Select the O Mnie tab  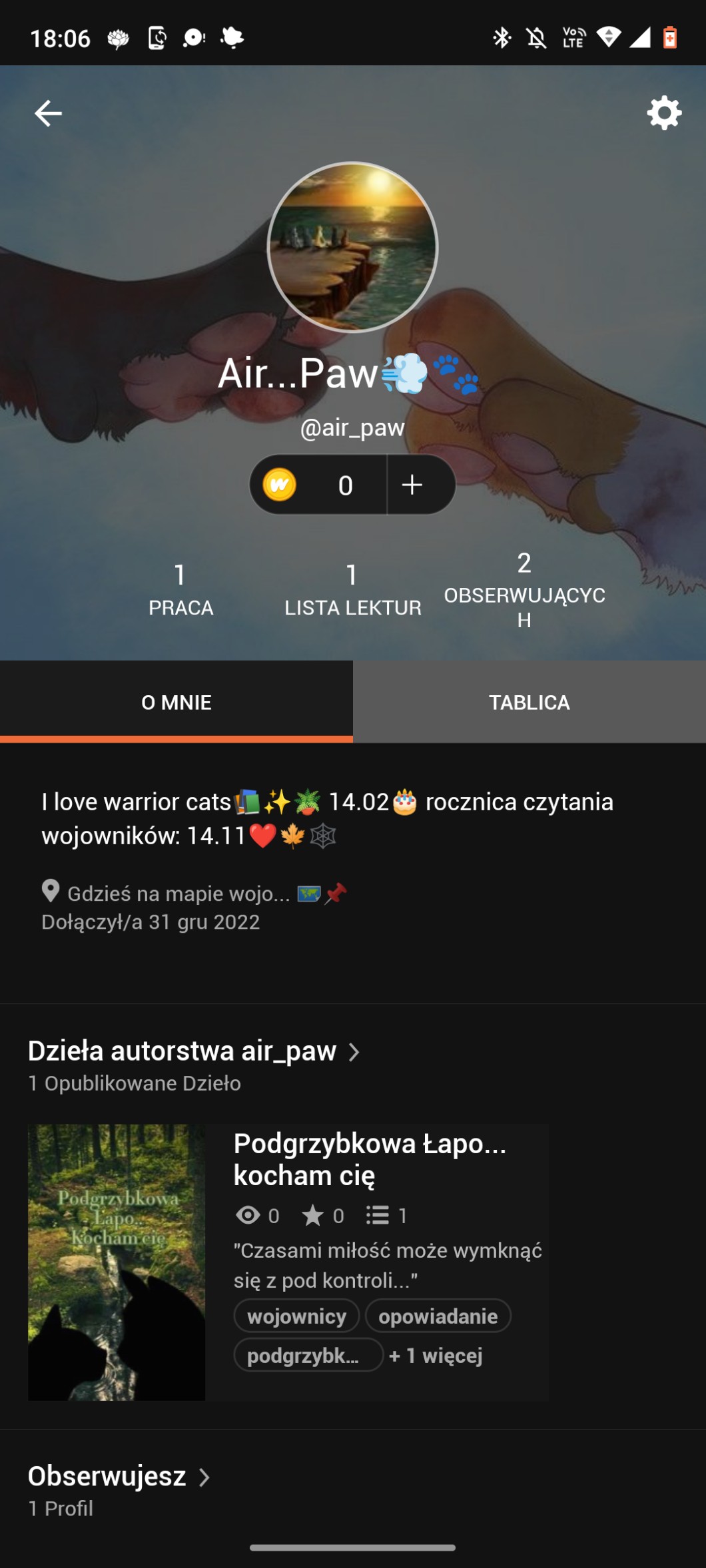[x=176, y=702]
